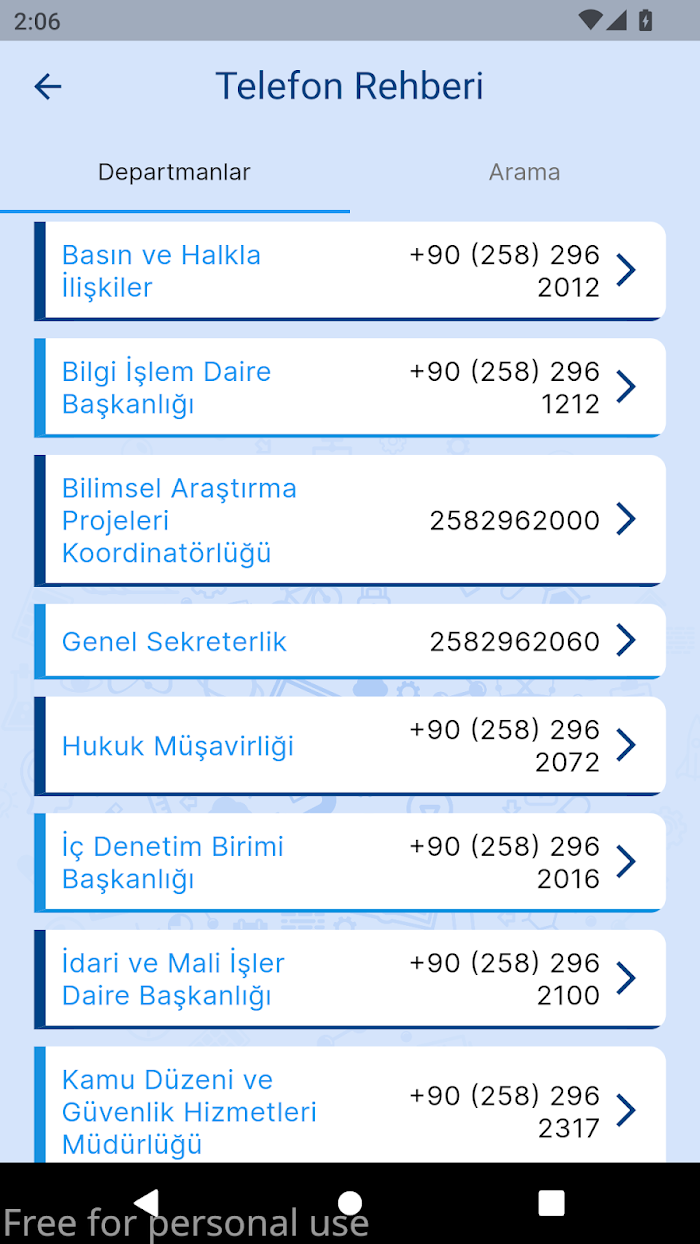
Task: Select the Departmanlar tab
Action: (174, 172)
